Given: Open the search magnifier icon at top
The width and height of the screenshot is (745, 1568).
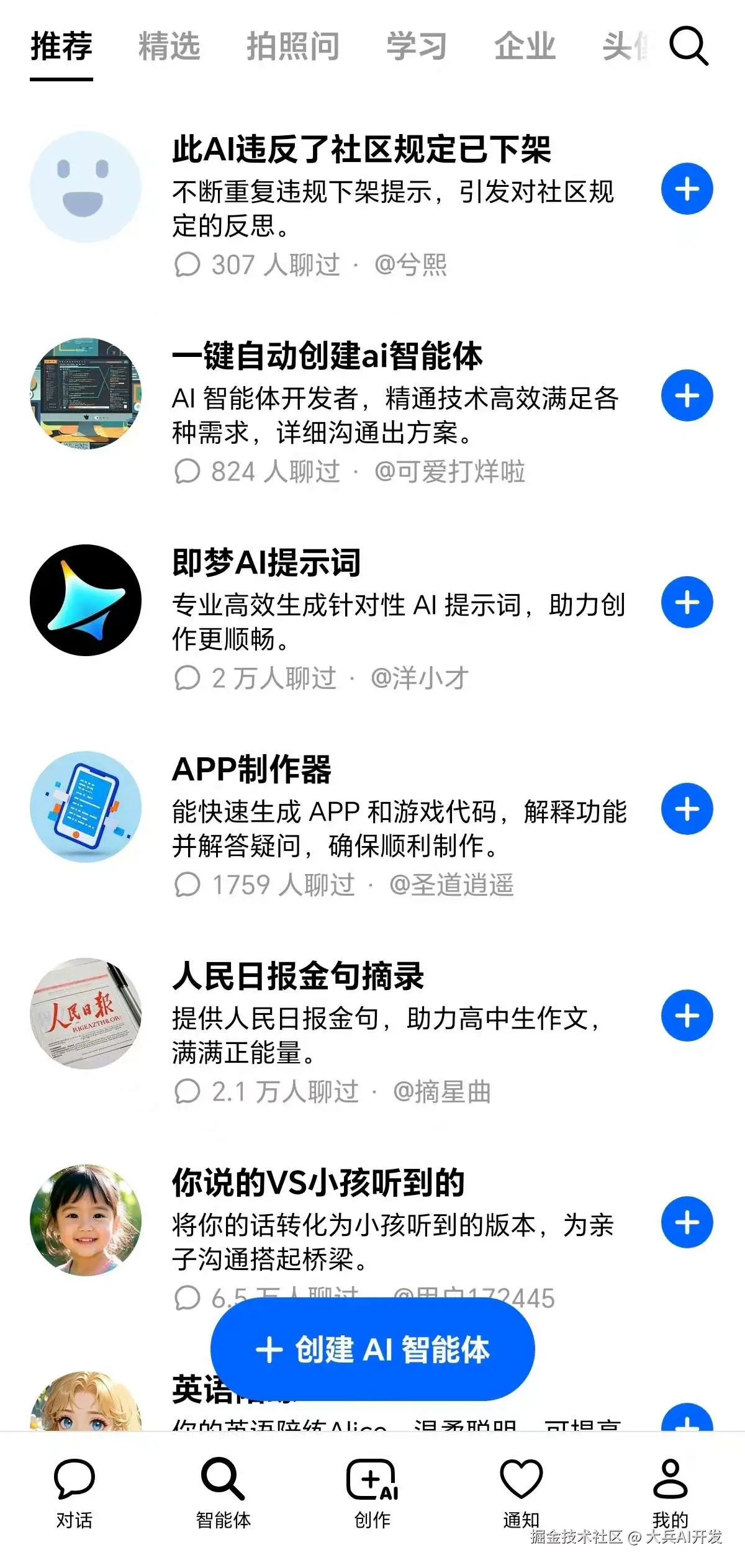Looking at the screenshot, I should point(688,45).
